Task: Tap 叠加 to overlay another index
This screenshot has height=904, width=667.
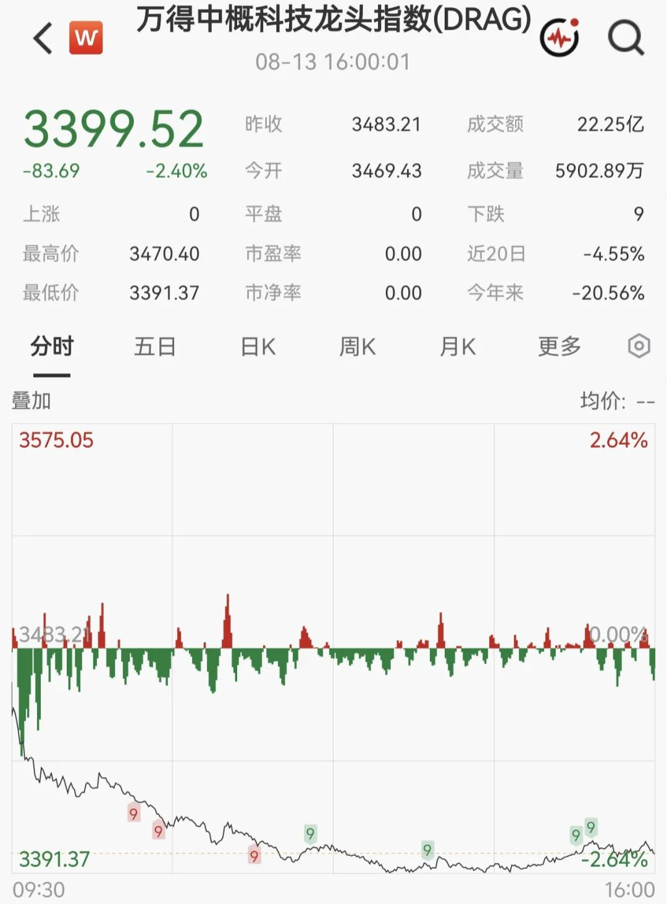Action: coord(31,400)
